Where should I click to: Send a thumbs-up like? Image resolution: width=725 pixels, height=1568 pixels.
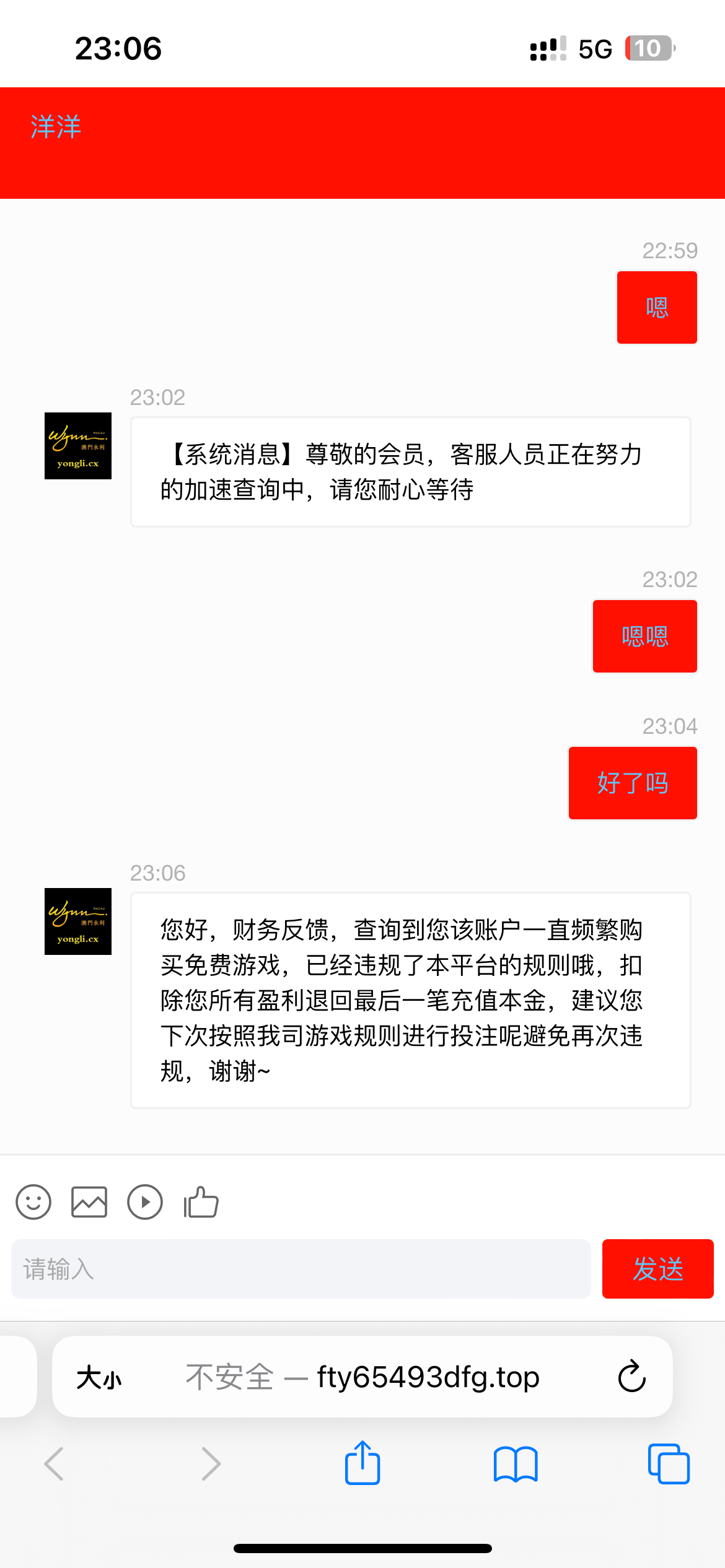tap(200, 1201)
